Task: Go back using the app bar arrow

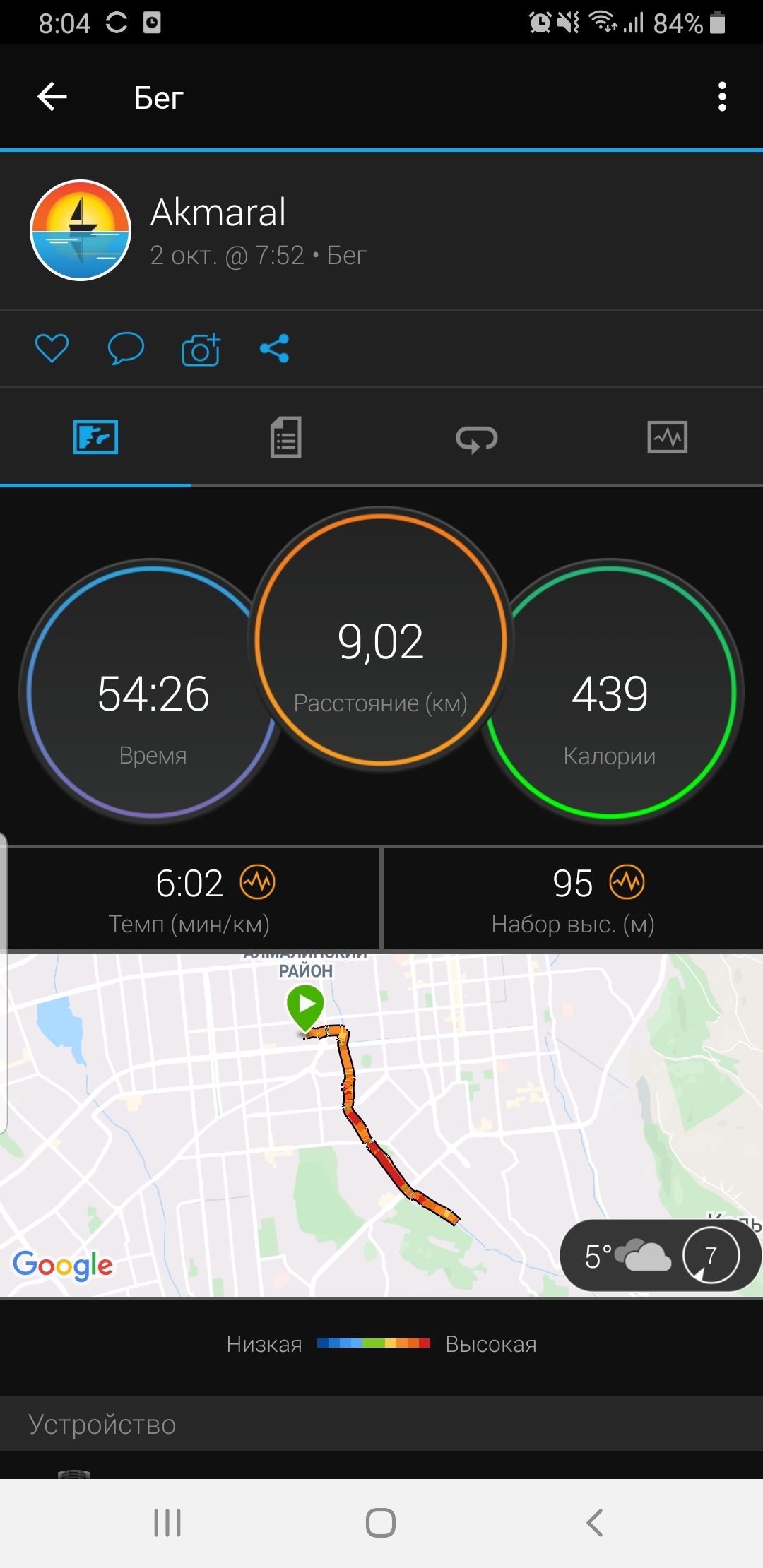Action: (x=52, y=97)
